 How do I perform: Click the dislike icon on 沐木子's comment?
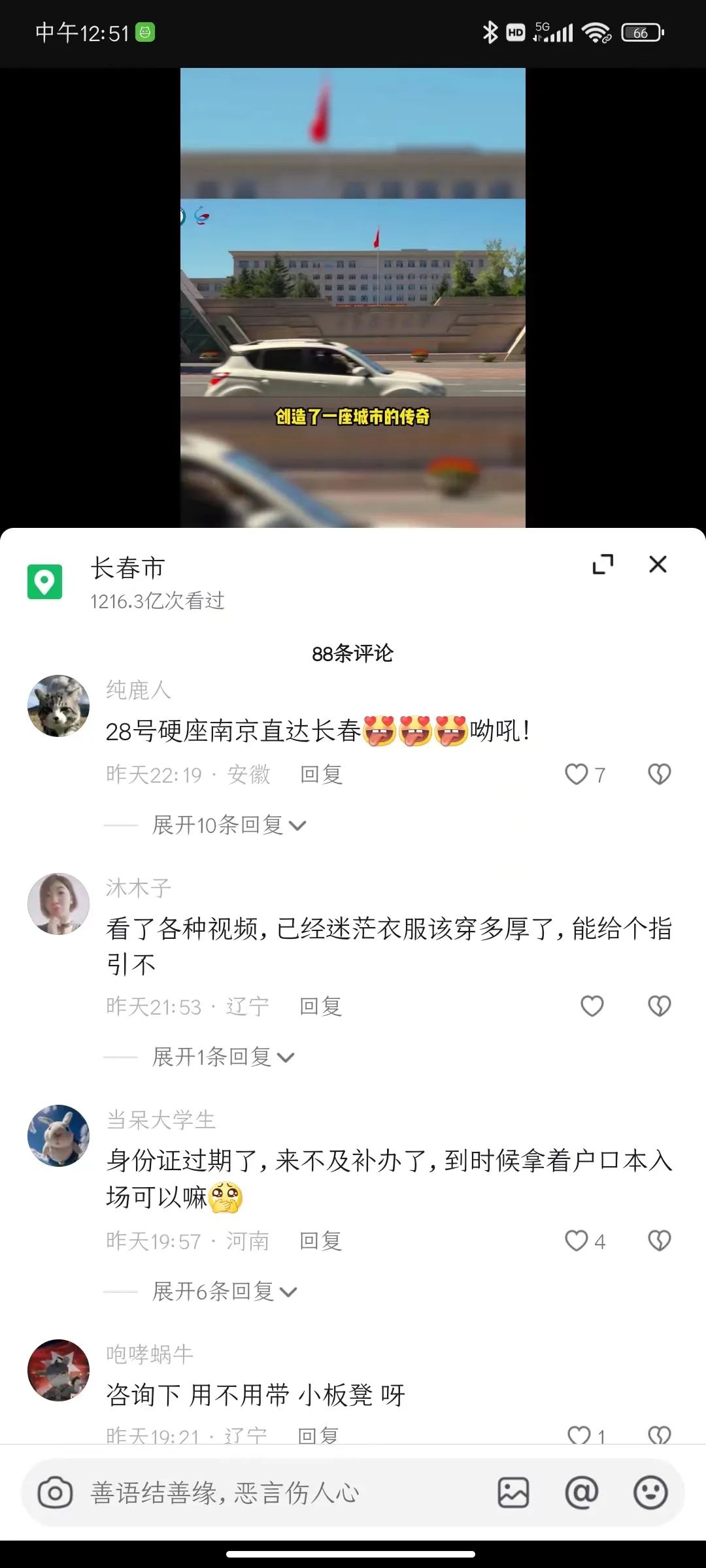[x=660, y=1006]
